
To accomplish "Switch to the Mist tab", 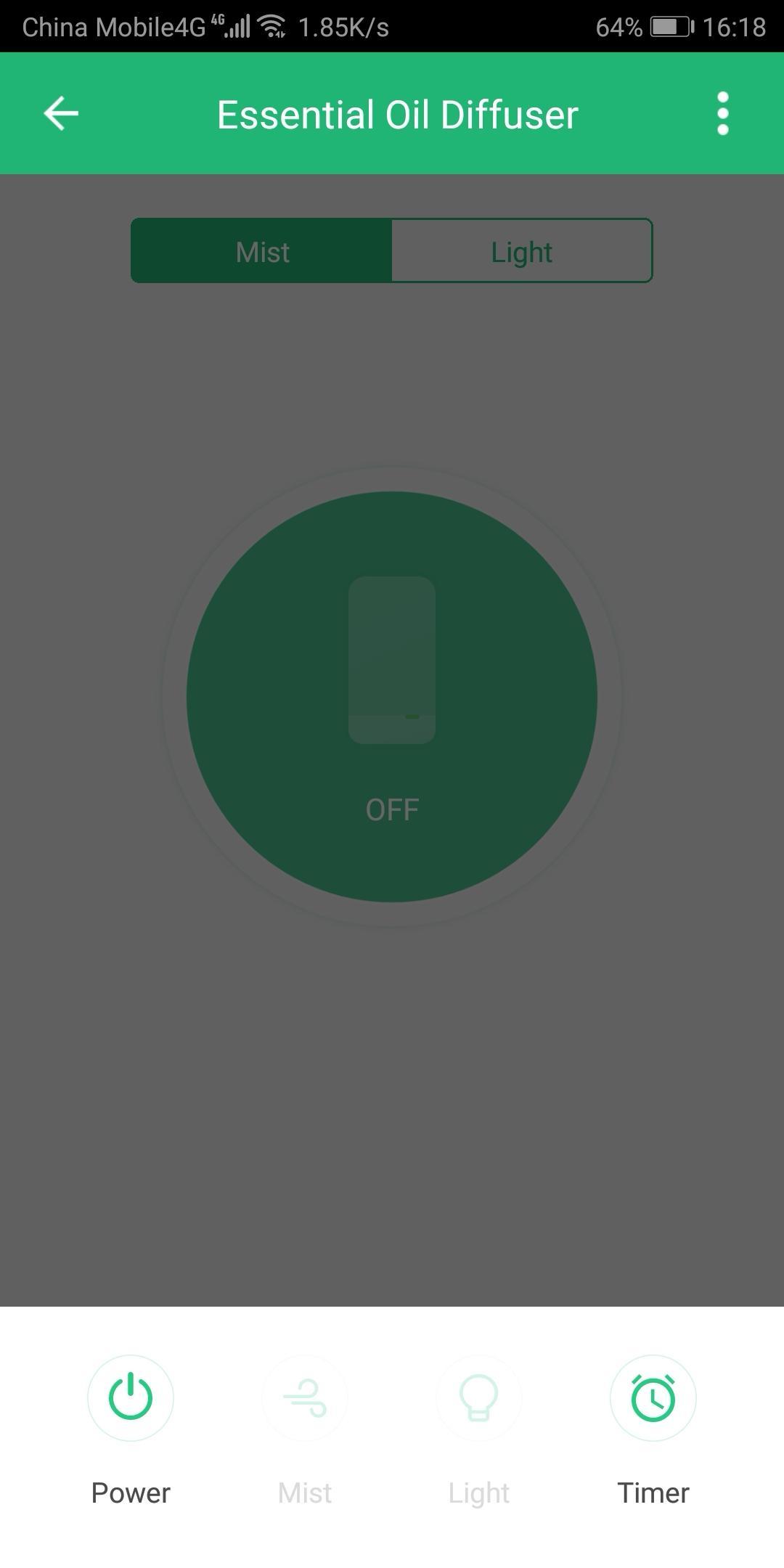I will click(262, 251).
